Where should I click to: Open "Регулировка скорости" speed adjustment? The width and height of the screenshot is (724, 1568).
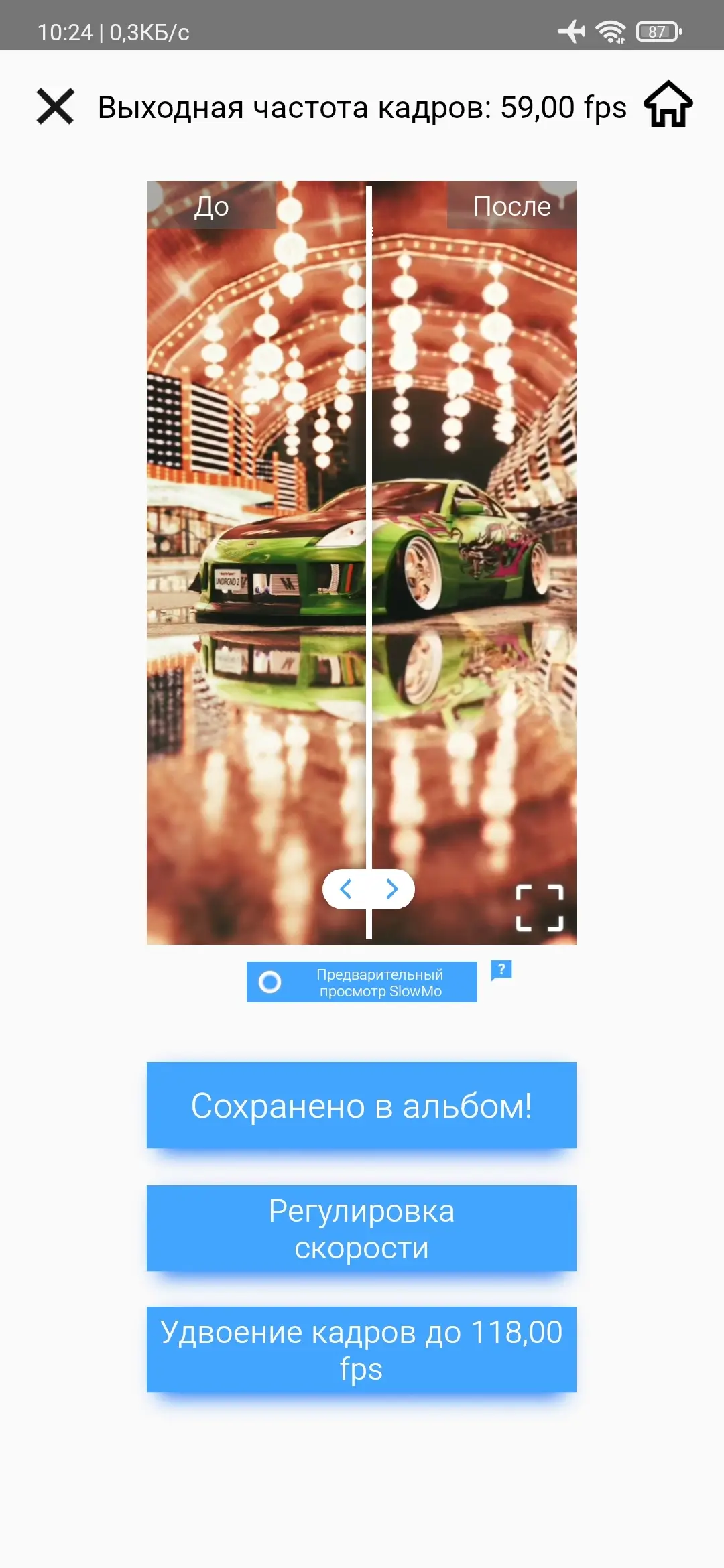pos(361,1228)
